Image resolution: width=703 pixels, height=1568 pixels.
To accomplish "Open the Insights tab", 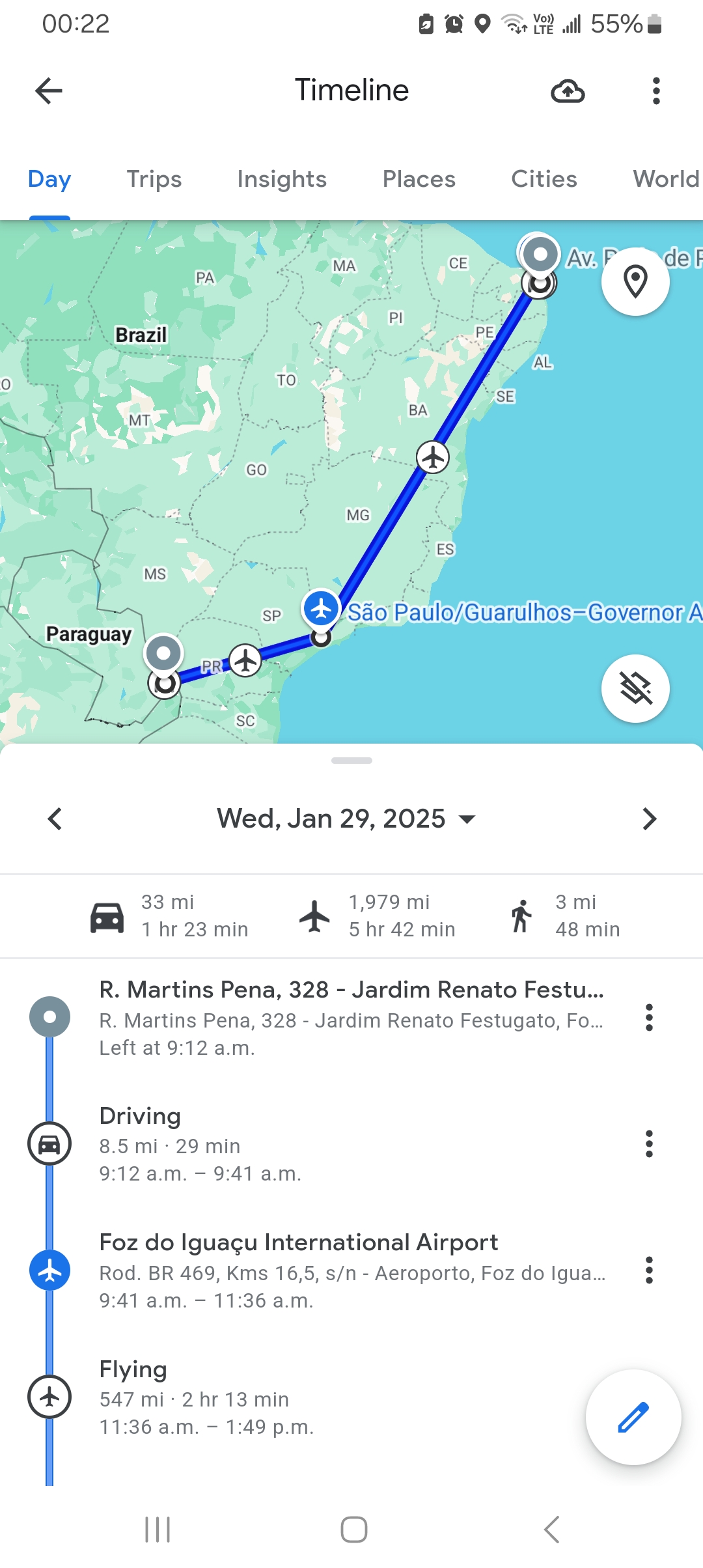I will [x=281, y=179].
